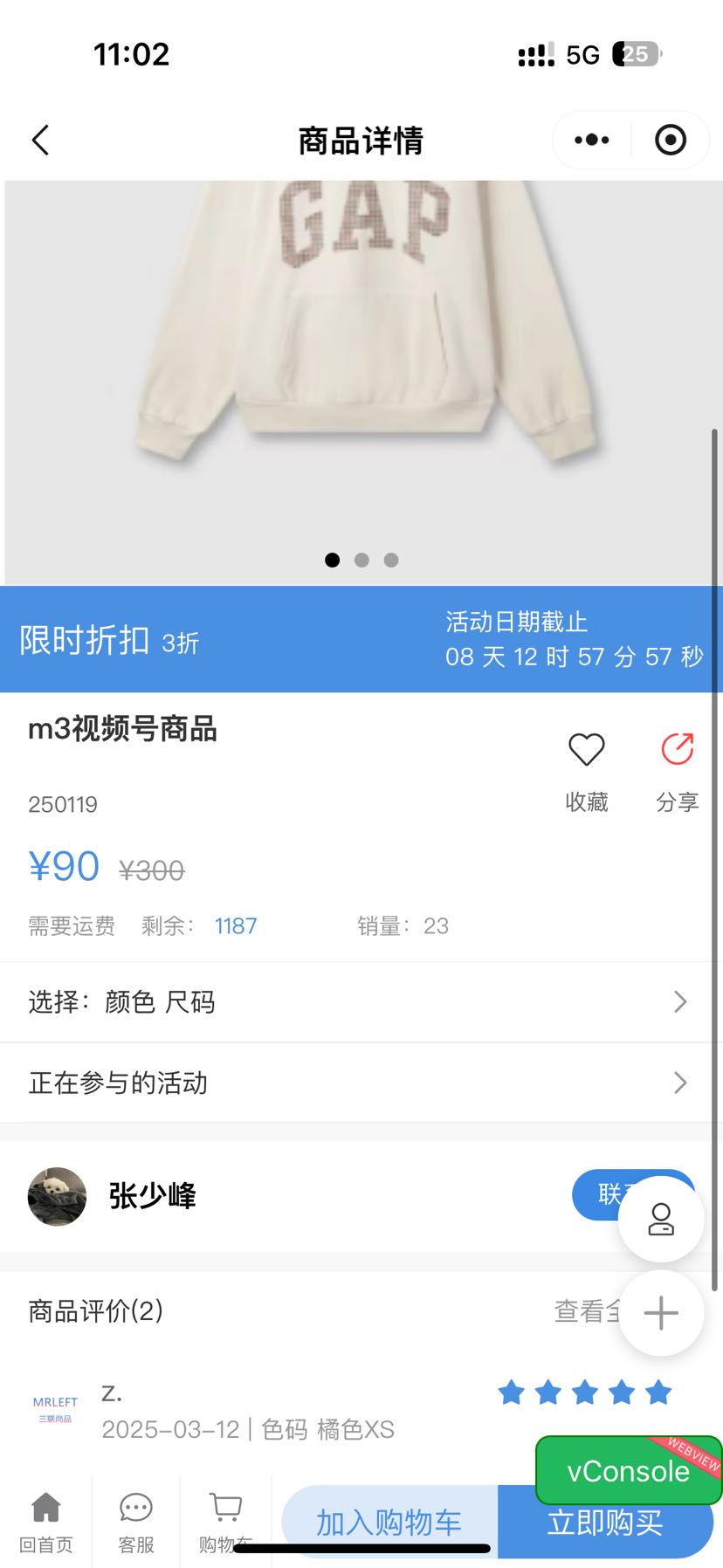The height and width of the screenshot is (1568, 723).
Task: Open customer service (客服)
Action: click(x=135, y=1523)
